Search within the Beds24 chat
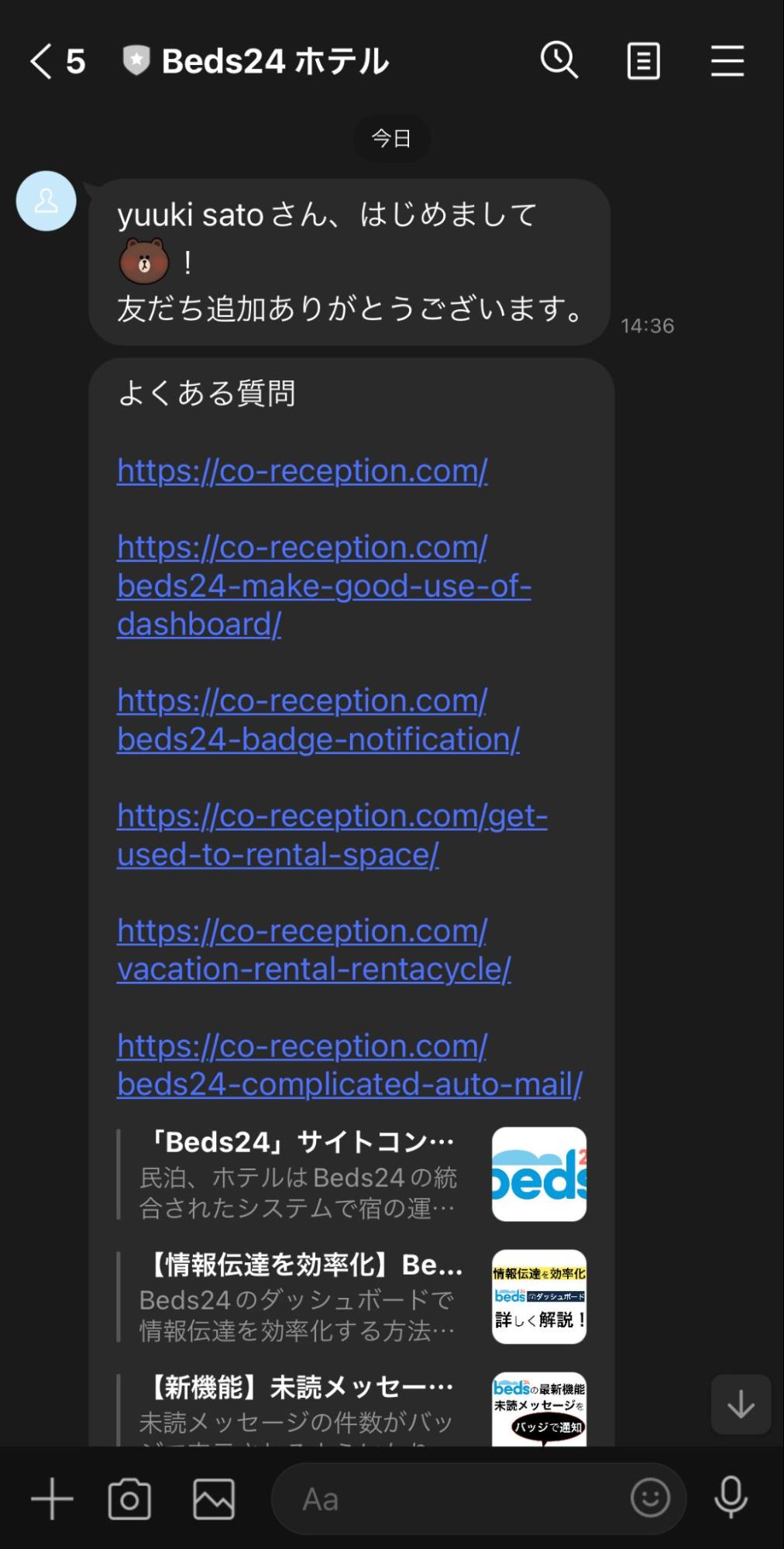 tap(559, 61)
